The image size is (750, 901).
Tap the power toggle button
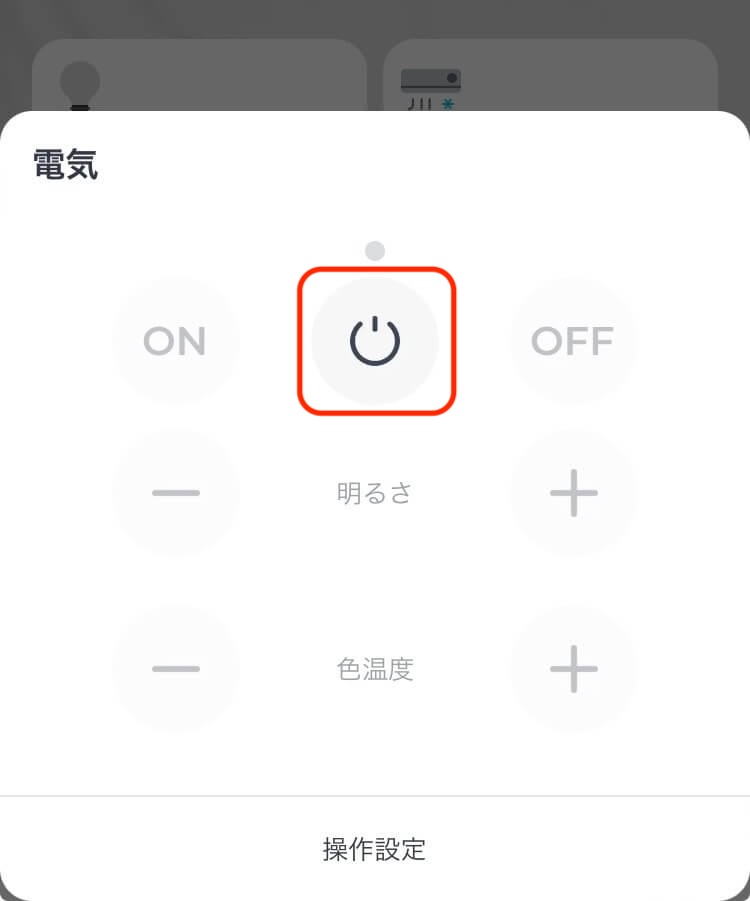coord(375,341)
